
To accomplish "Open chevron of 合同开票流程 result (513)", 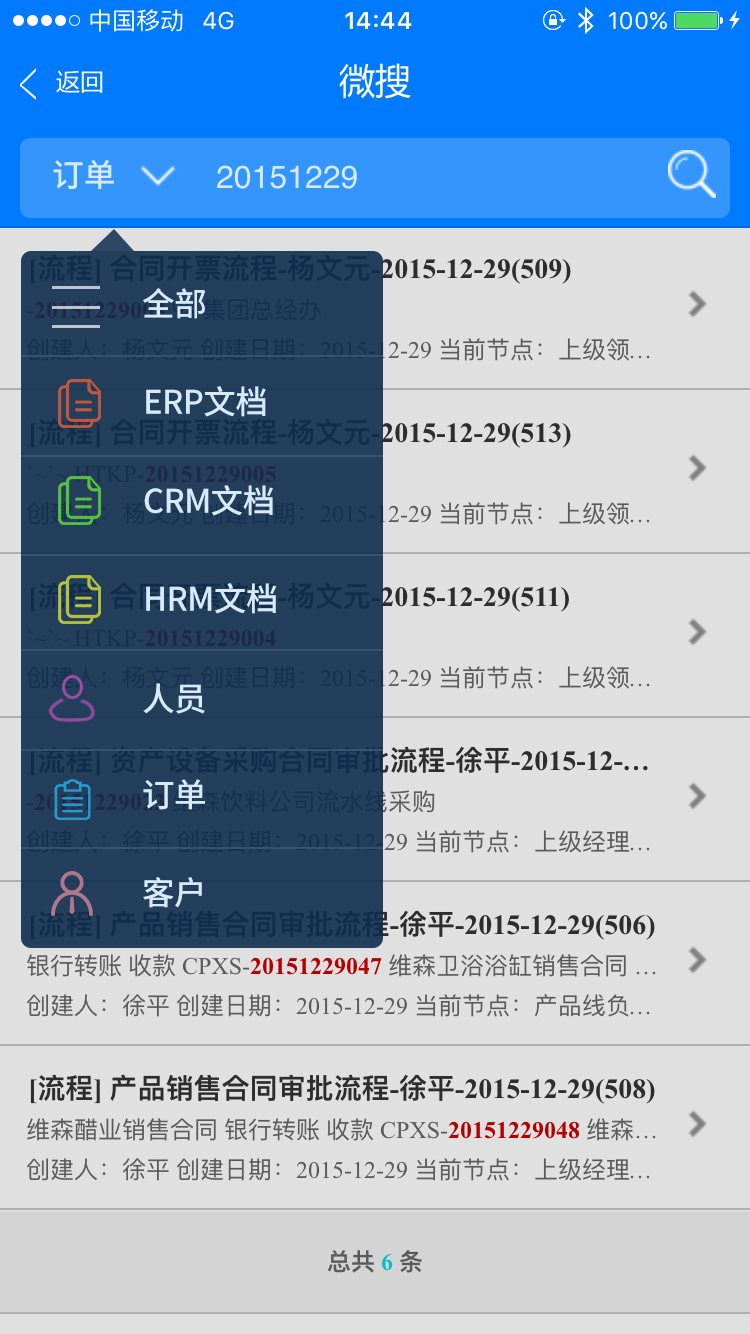I will (x=697, y=468).
